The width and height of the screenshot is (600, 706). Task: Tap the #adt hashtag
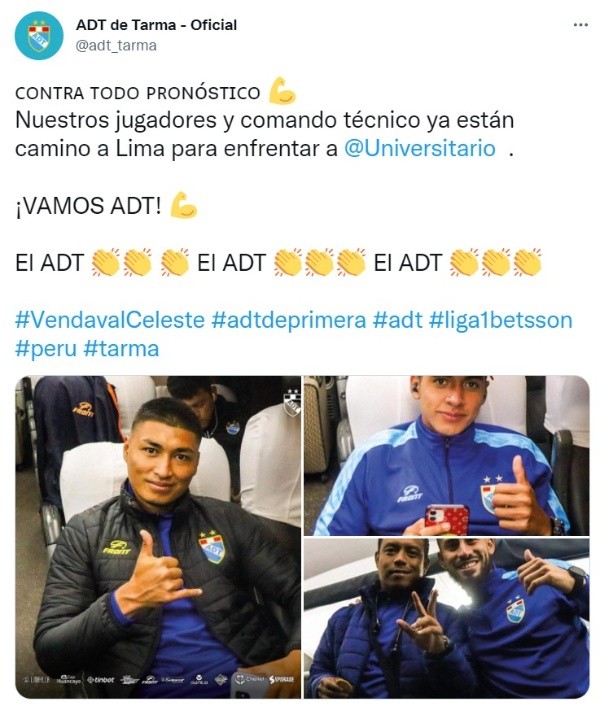(x=397, y=320)
